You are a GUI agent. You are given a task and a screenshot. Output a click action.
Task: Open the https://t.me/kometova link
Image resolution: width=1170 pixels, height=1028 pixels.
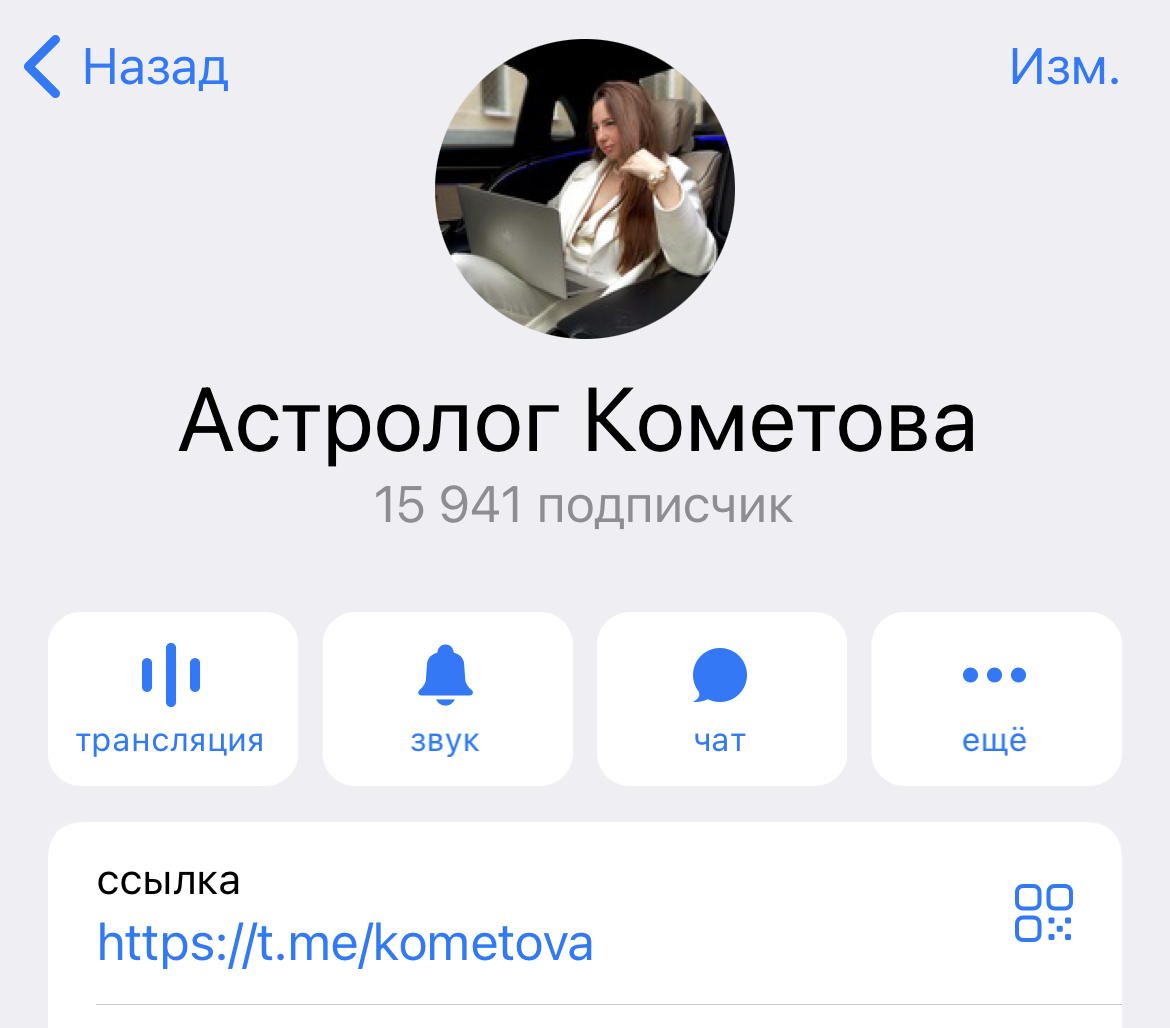[x=345, y=942]
